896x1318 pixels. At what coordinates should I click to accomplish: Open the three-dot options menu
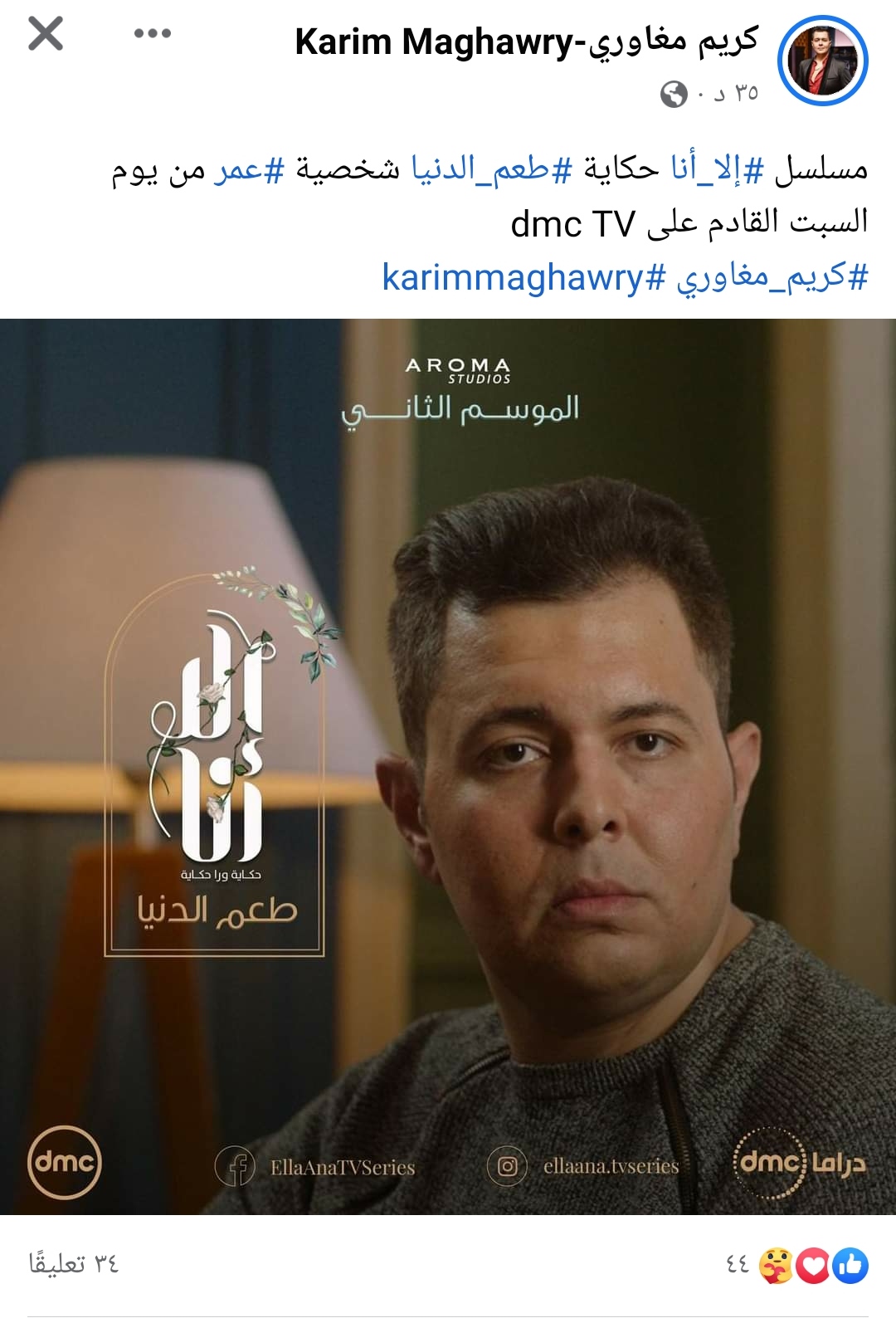[x=153, y=34]
